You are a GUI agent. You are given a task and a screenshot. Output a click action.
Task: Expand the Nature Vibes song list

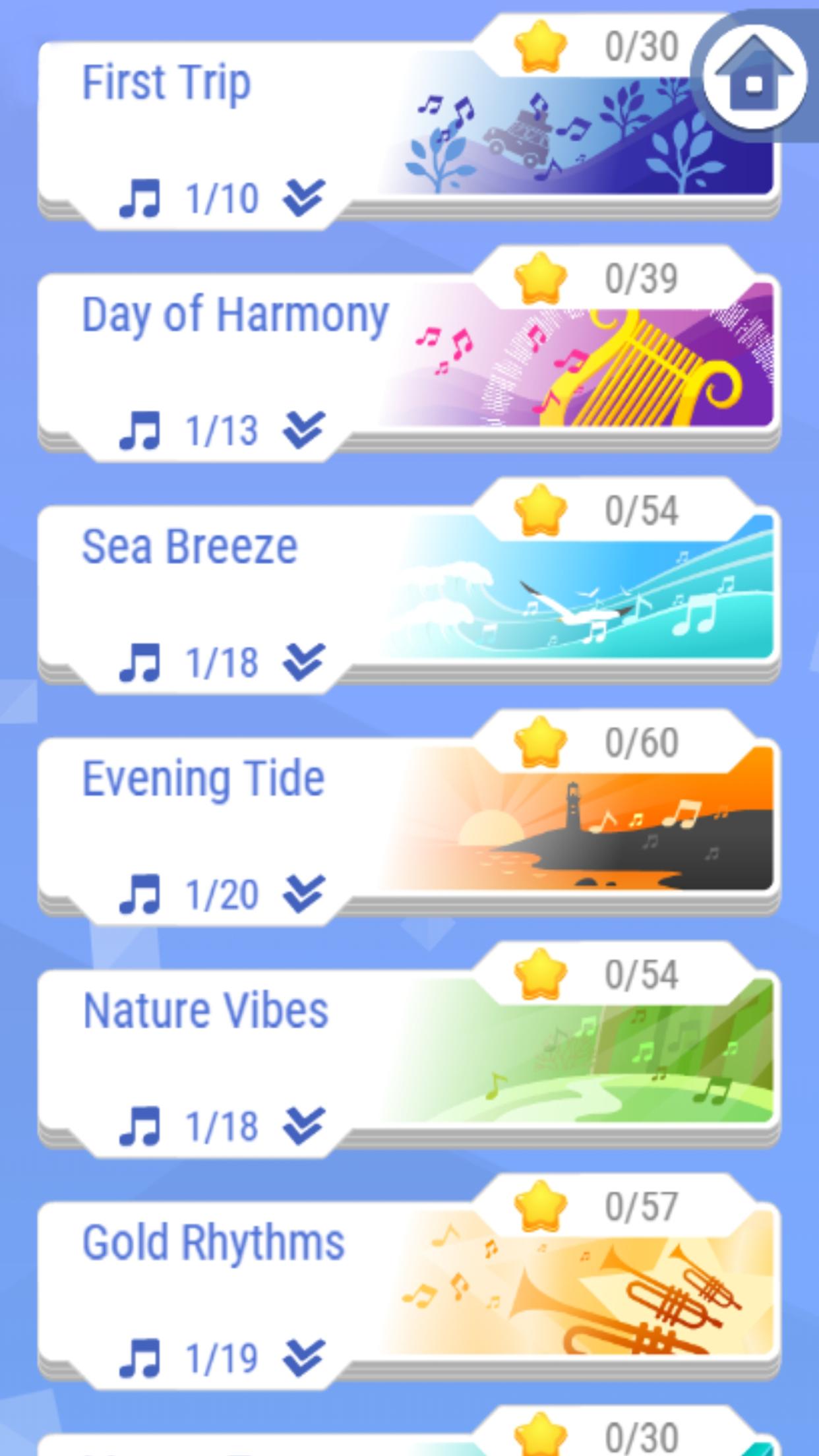pos(304,1126)
